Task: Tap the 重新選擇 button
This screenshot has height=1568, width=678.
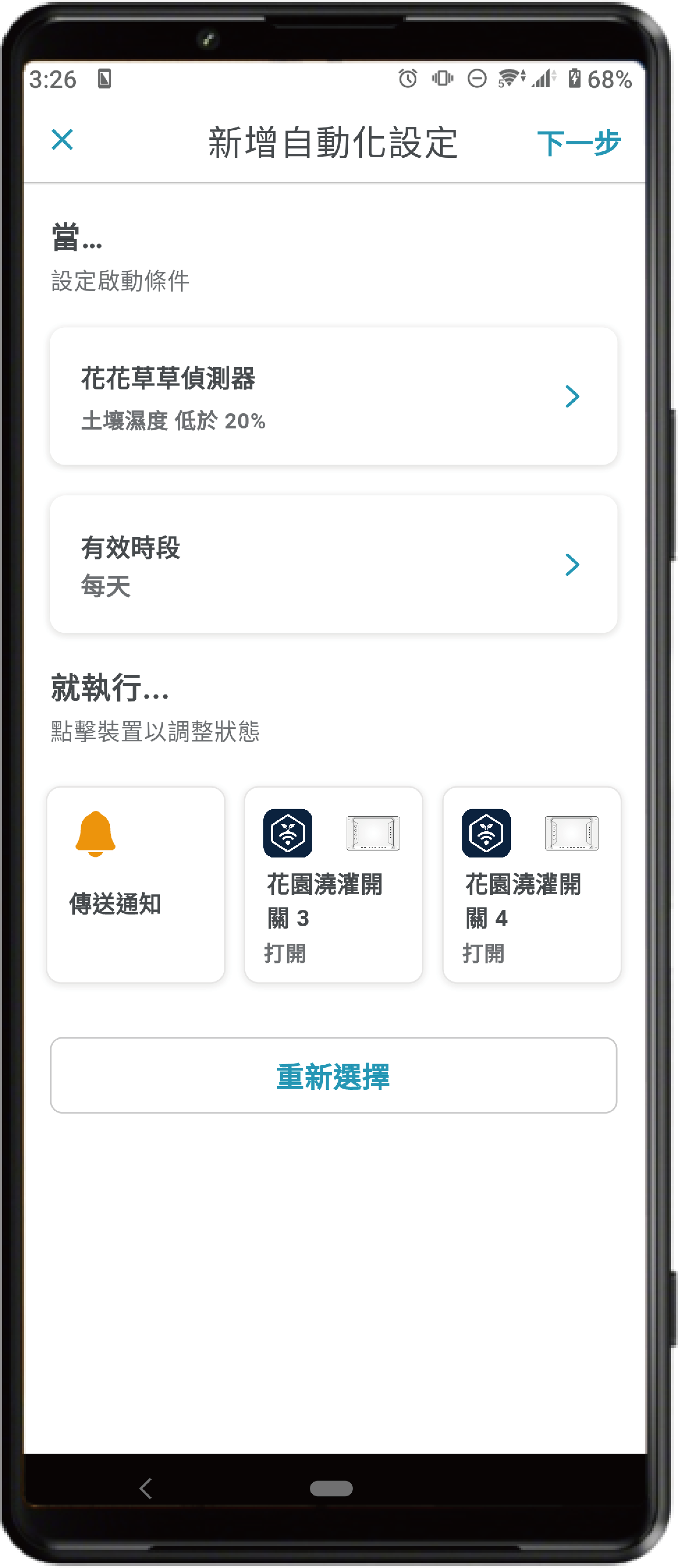Action: coord(333,1076)
